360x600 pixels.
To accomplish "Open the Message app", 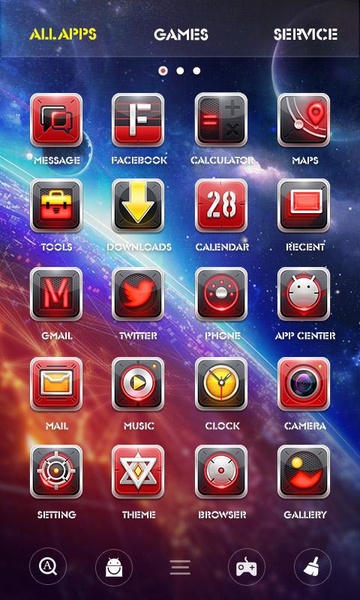I will (56, 120).
